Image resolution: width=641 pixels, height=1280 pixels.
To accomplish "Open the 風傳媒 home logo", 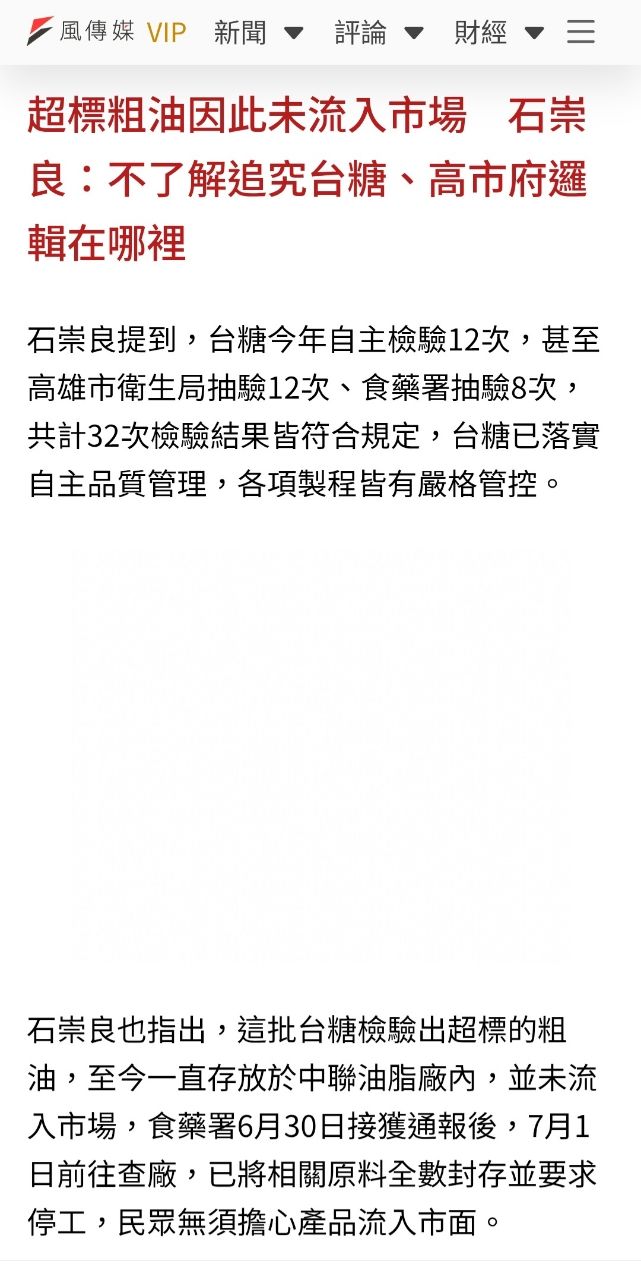I will tap(80, 32).
